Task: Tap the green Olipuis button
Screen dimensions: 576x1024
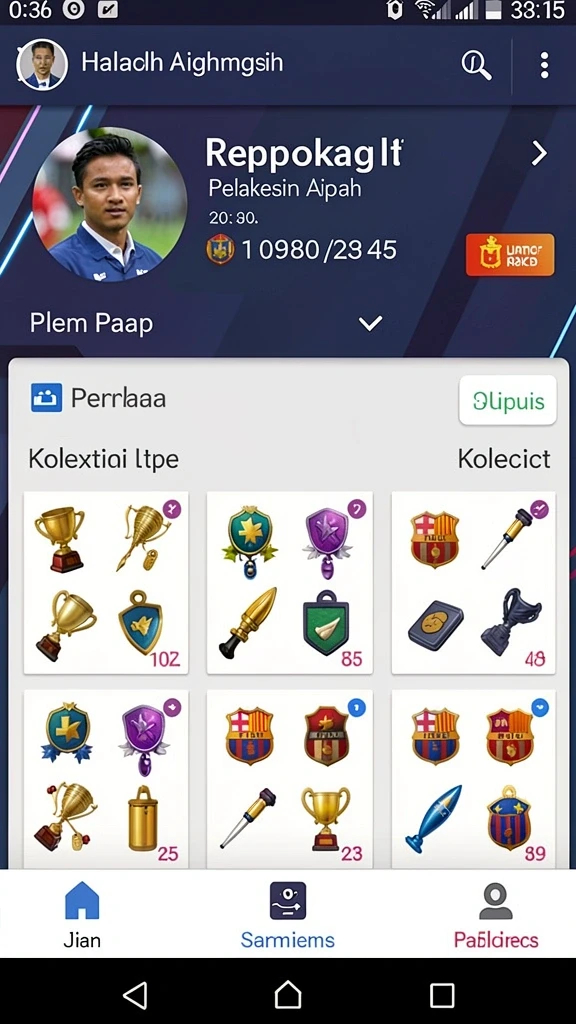Action: [x=507, y=400]
